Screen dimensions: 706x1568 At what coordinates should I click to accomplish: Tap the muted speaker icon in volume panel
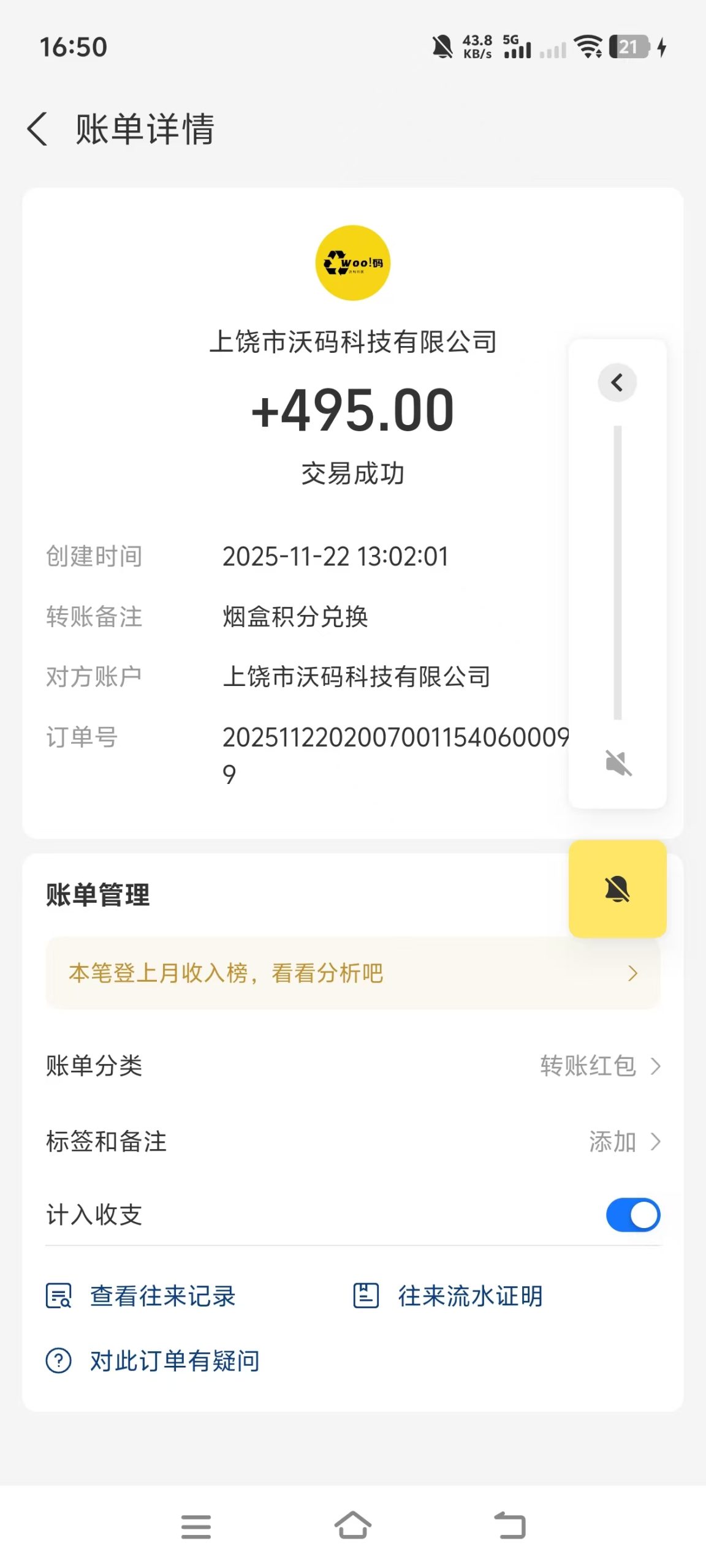pyautogui.click(x=618, y=763)
